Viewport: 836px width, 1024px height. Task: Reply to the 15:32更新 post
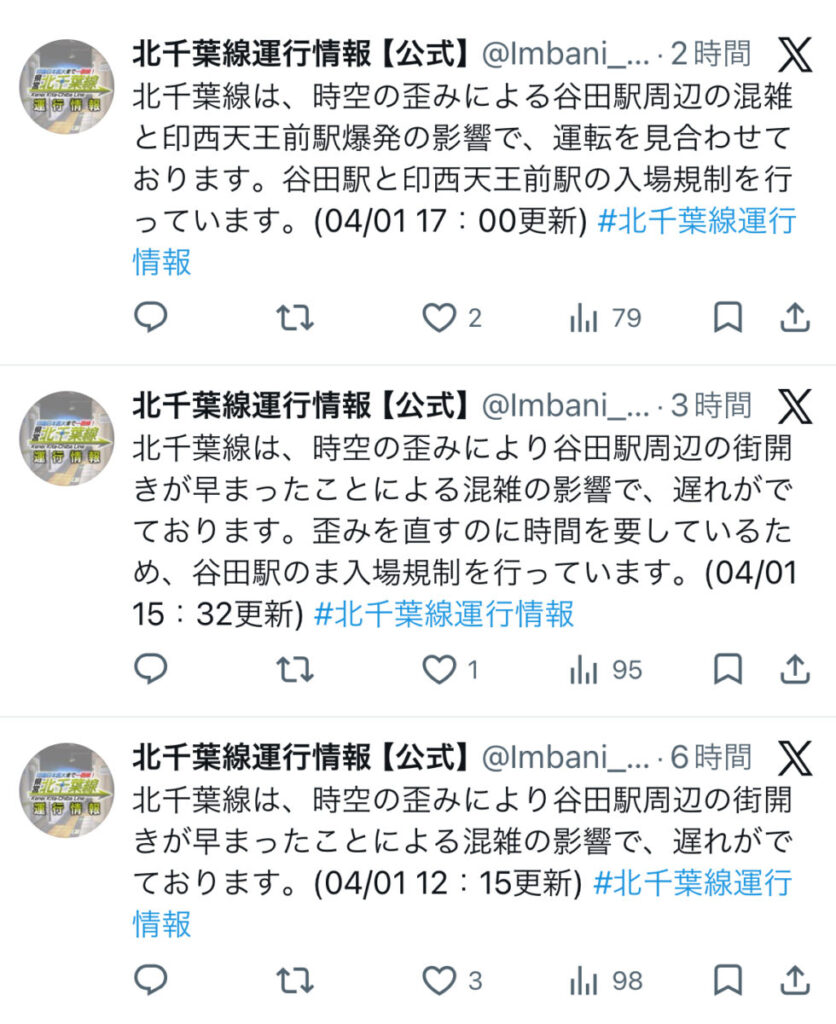(x=150, y=669)
